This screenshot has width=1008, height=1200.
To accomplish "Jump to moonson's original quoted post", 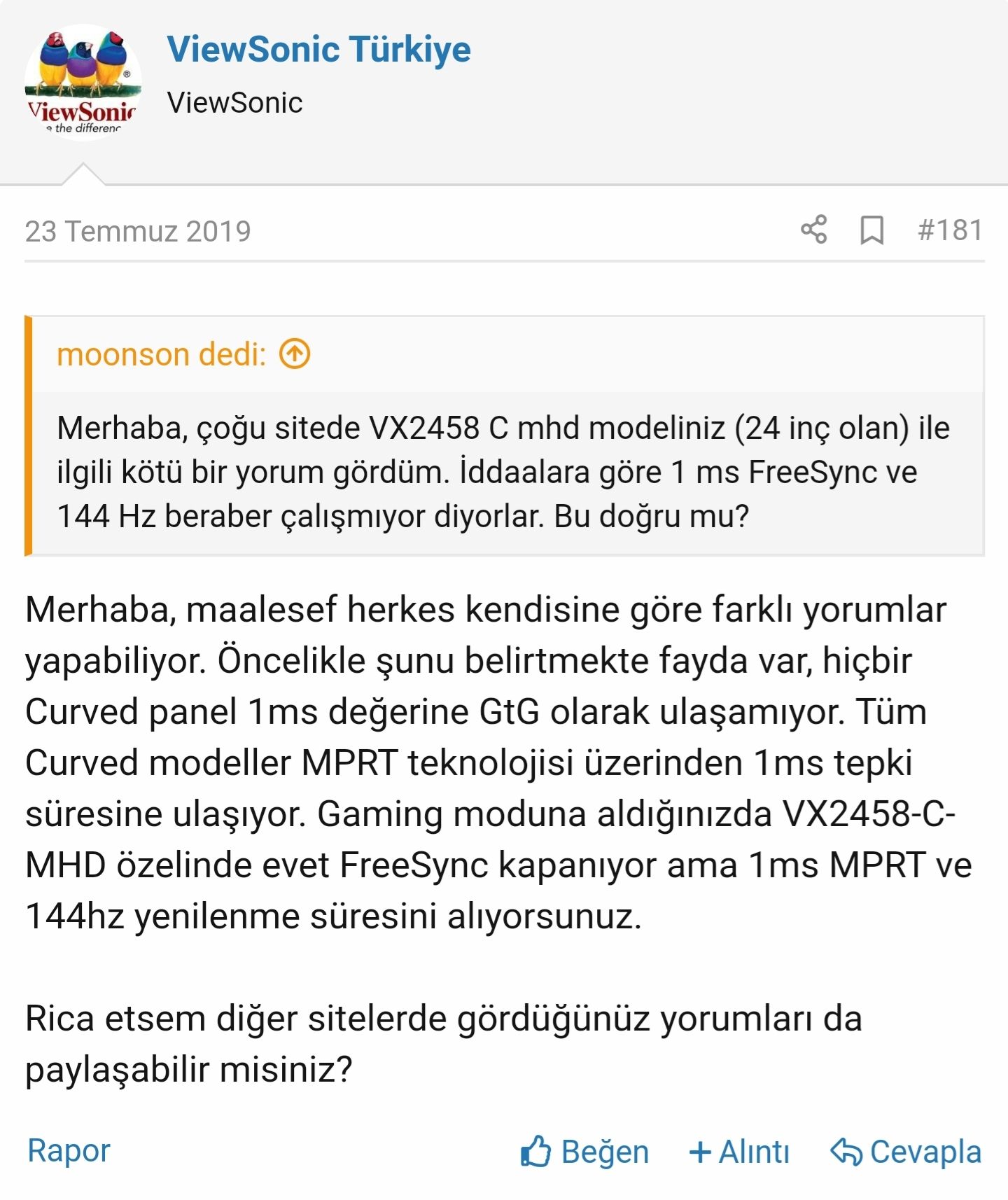I will point(295,354).
